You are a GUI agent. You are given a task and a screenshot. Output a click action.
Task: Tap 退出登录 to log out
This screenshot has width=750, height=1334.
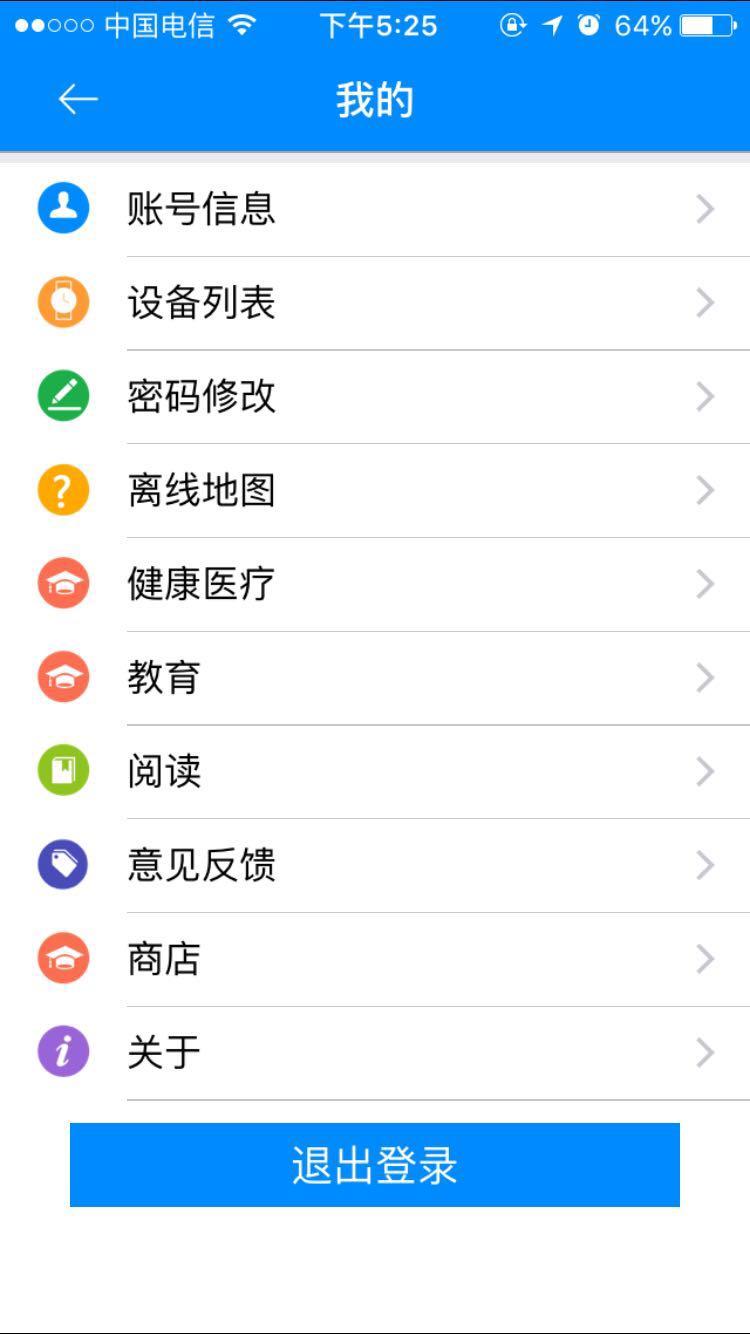(x=375, y=1165)
